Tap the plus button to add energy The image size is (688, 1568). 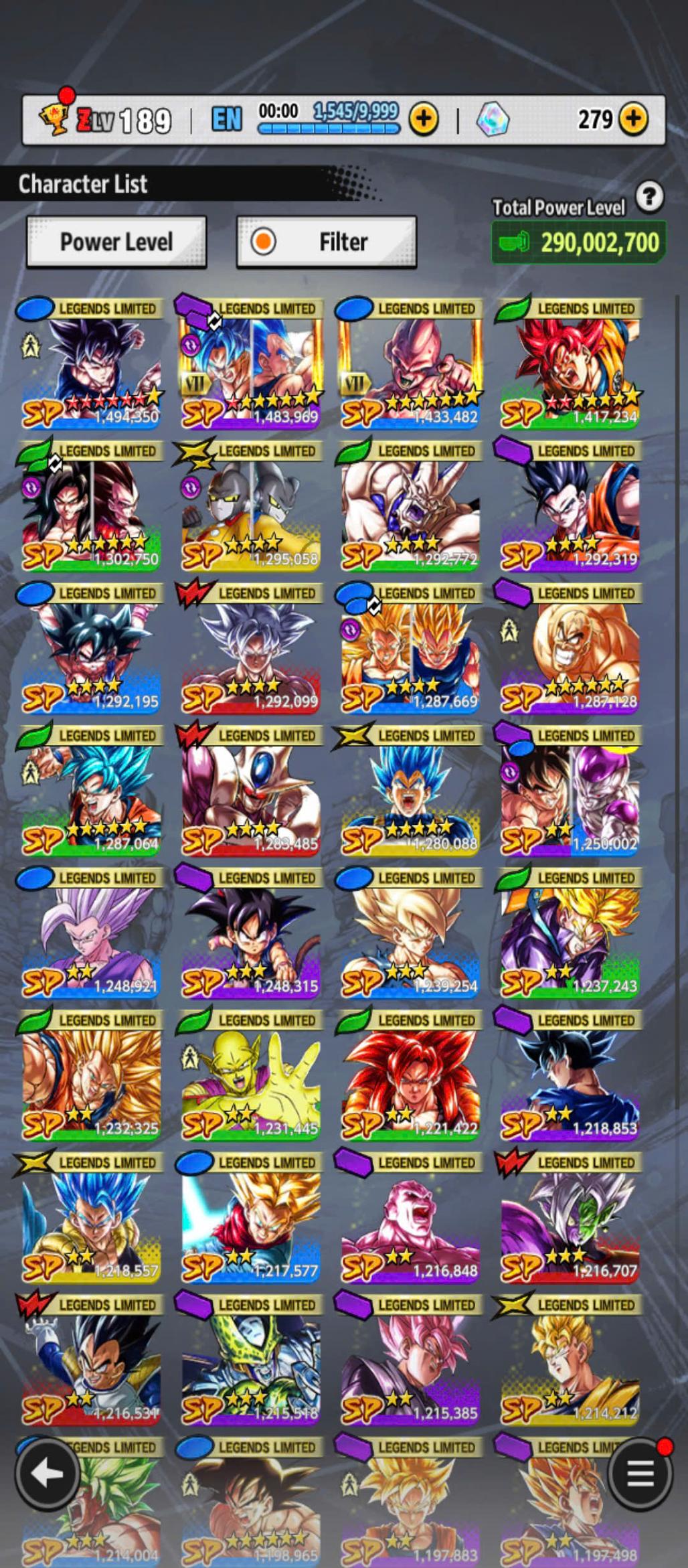424,120
